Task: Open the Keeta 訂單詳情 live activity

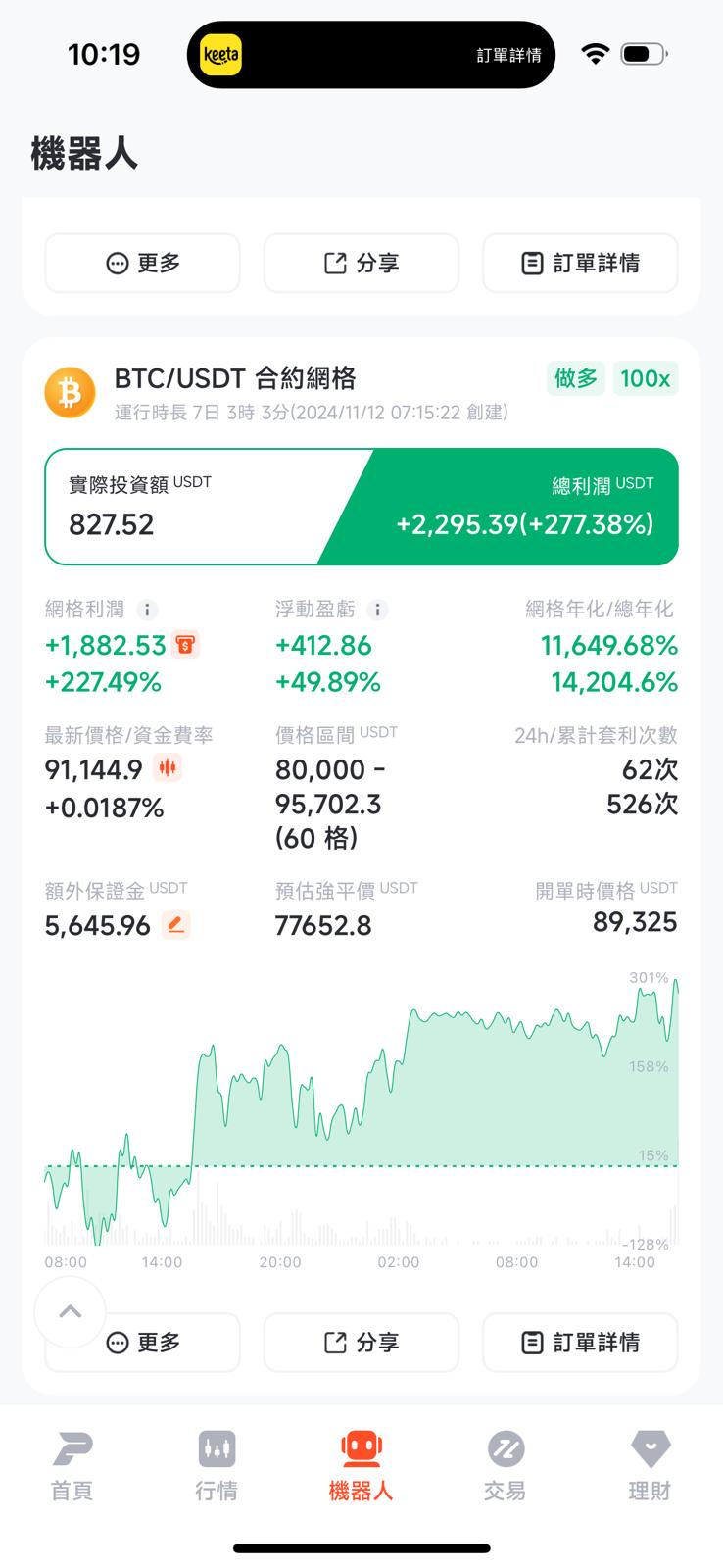Action: [371, 55]
